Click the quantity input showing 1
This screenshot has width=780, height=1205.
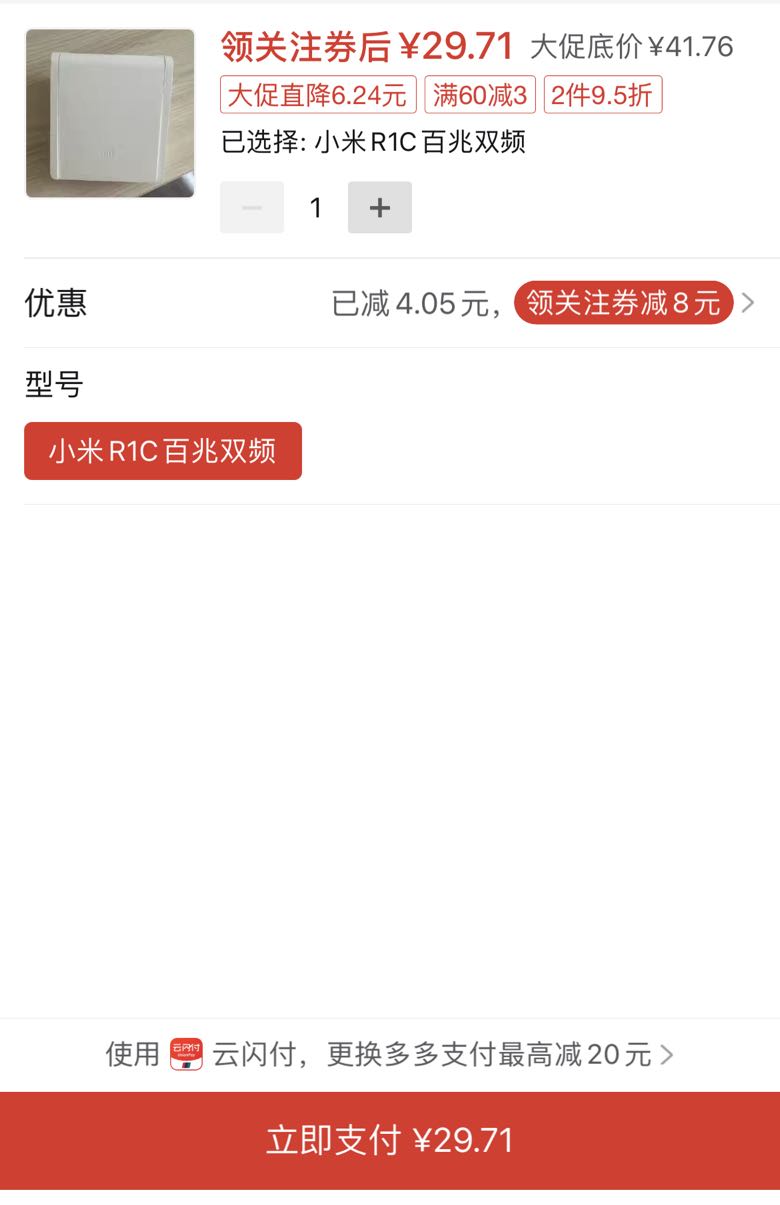click(315, 207)
